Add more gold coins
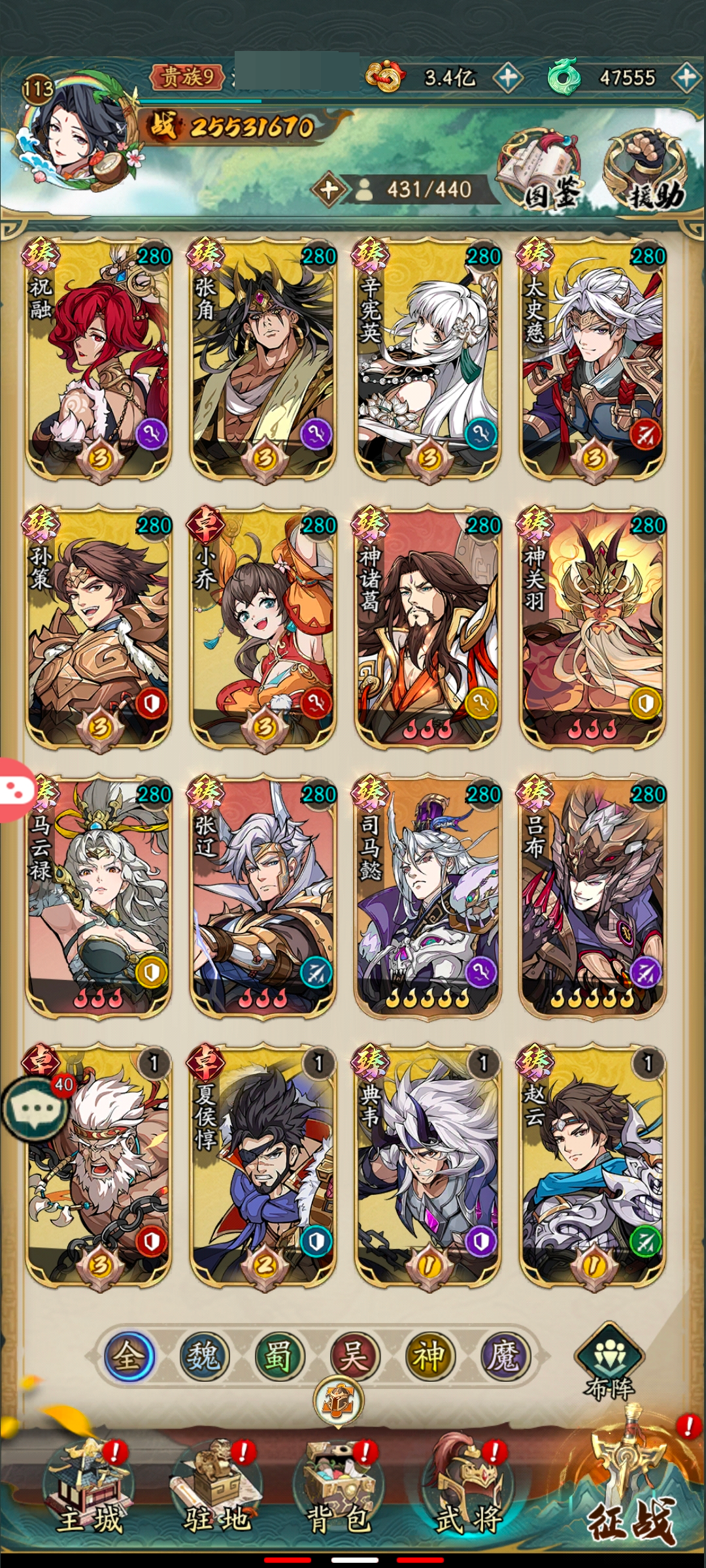Screen dimensions: 706x1568 point(507,78)
